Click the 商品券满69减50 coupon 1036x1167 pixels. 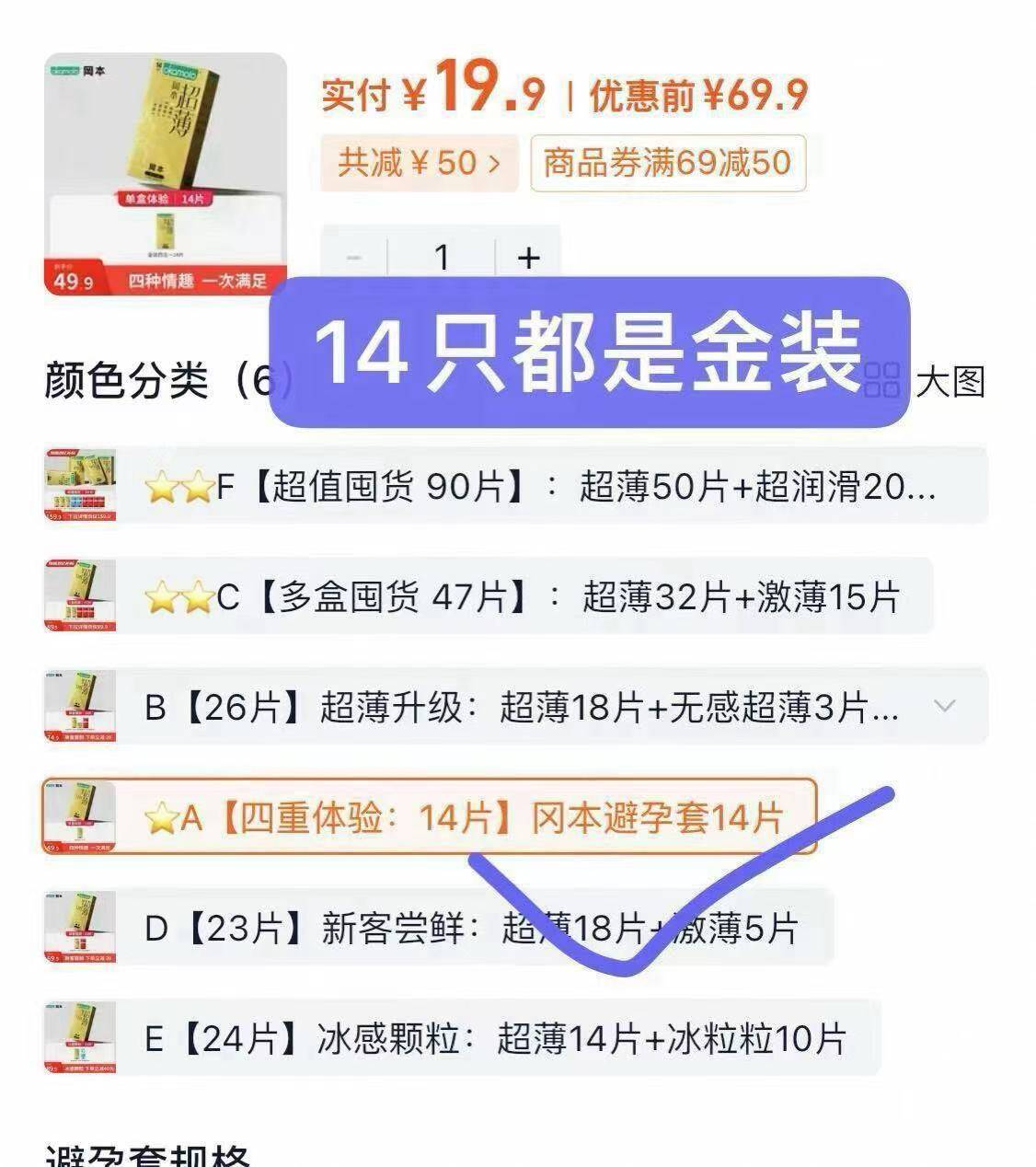665,163
